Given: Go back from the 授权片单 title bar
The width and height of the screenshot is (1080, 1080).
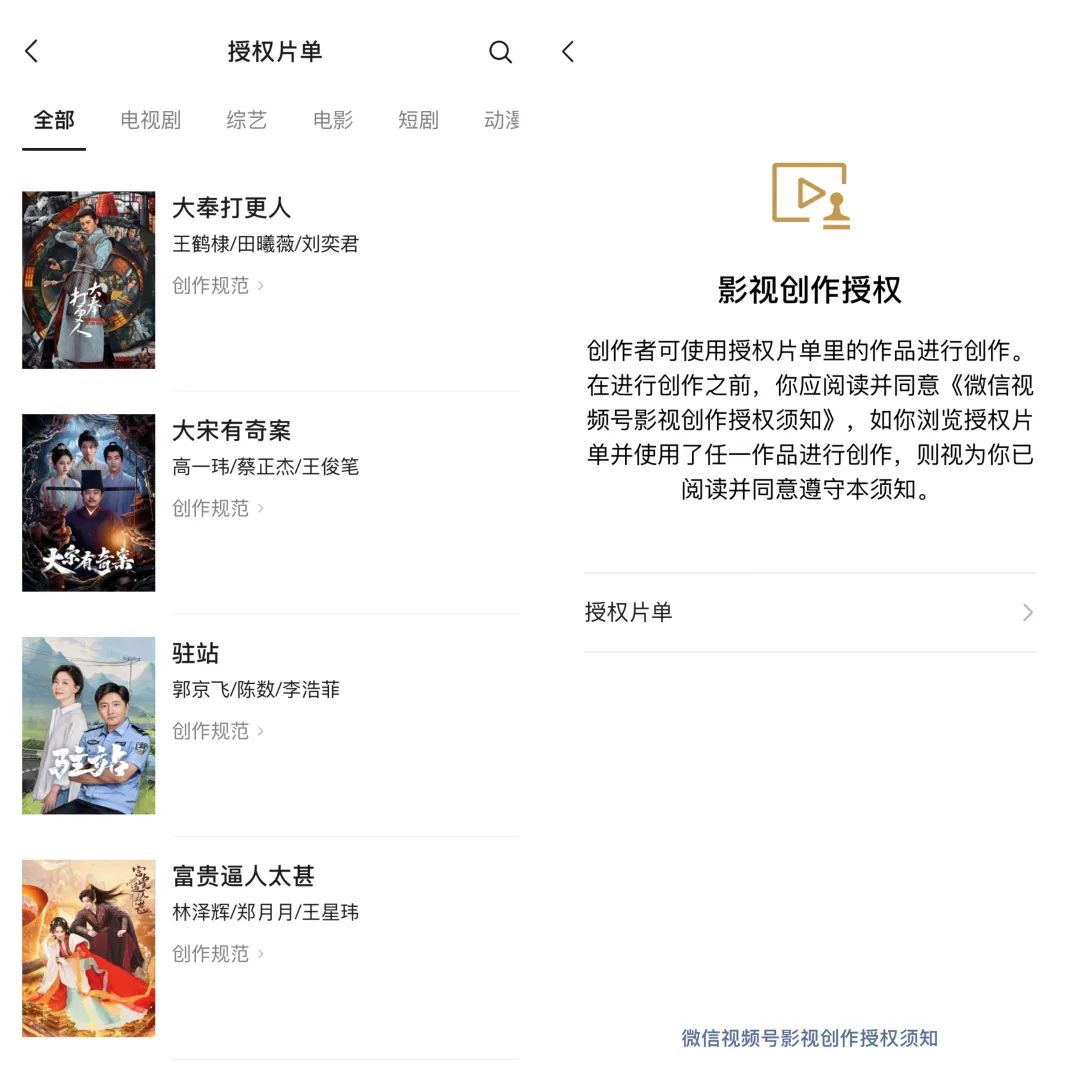Looking at the screenshot, I should pyautogui.click(x=32, y=52).
